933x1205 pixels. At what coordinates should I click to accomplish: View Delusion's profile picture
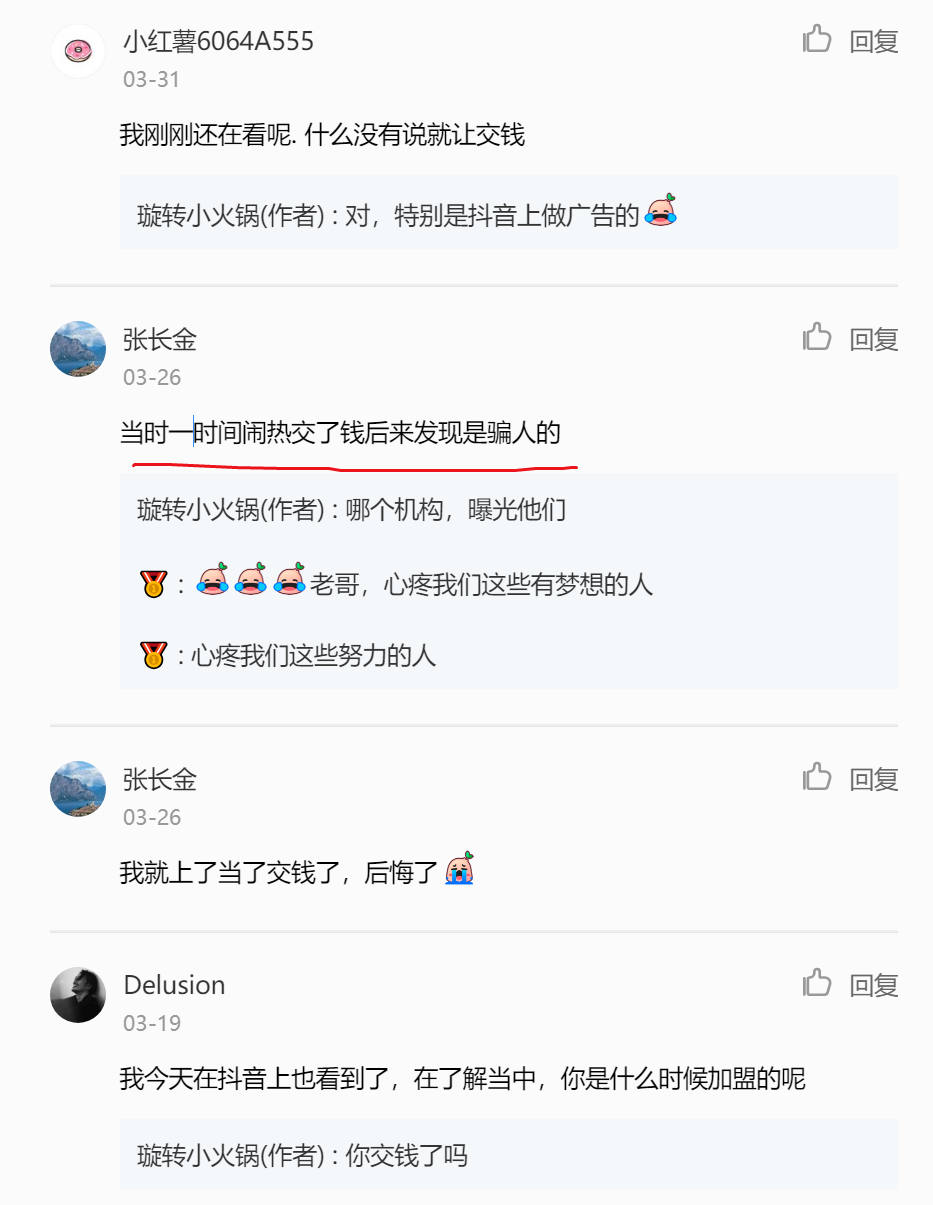pos(78,994)
